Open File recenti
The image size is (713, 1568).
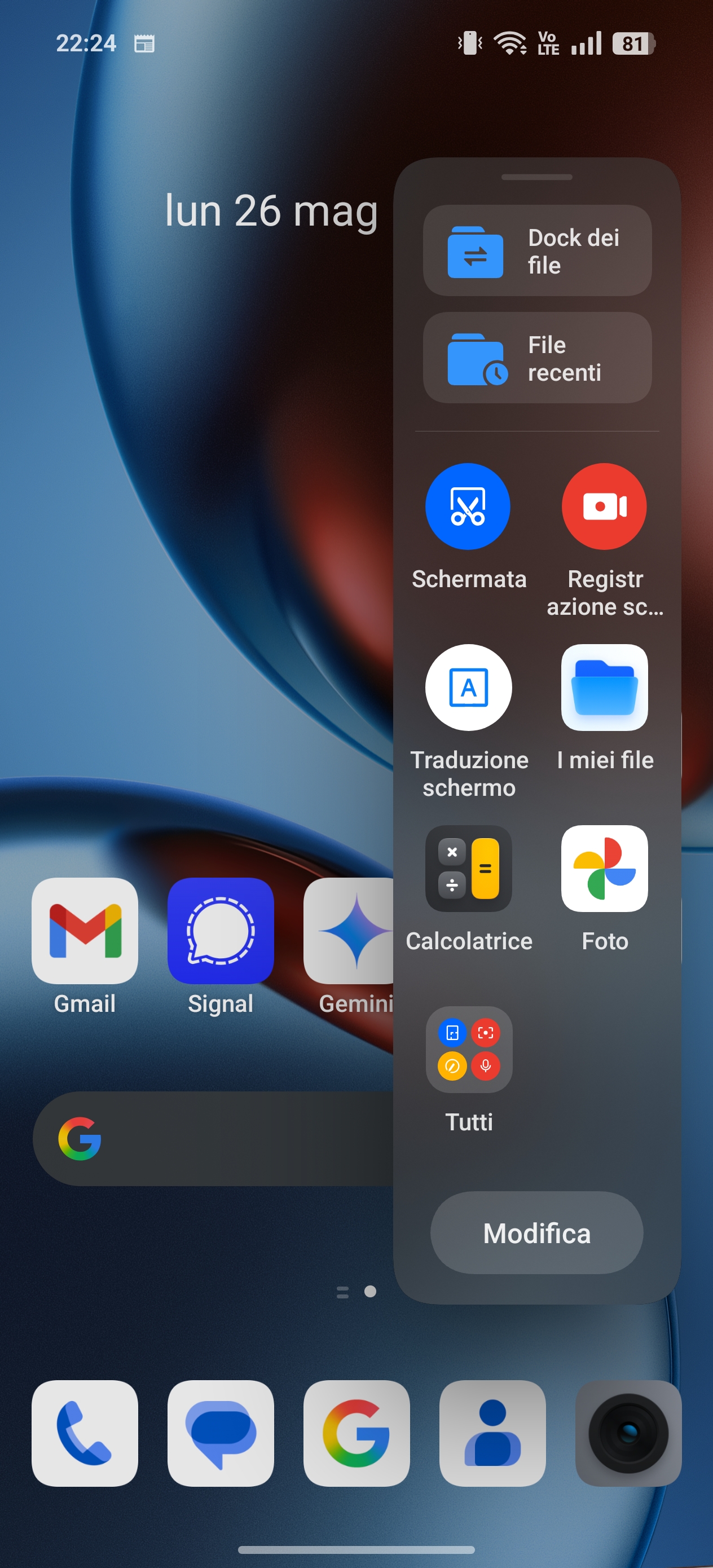pos(536,358)
